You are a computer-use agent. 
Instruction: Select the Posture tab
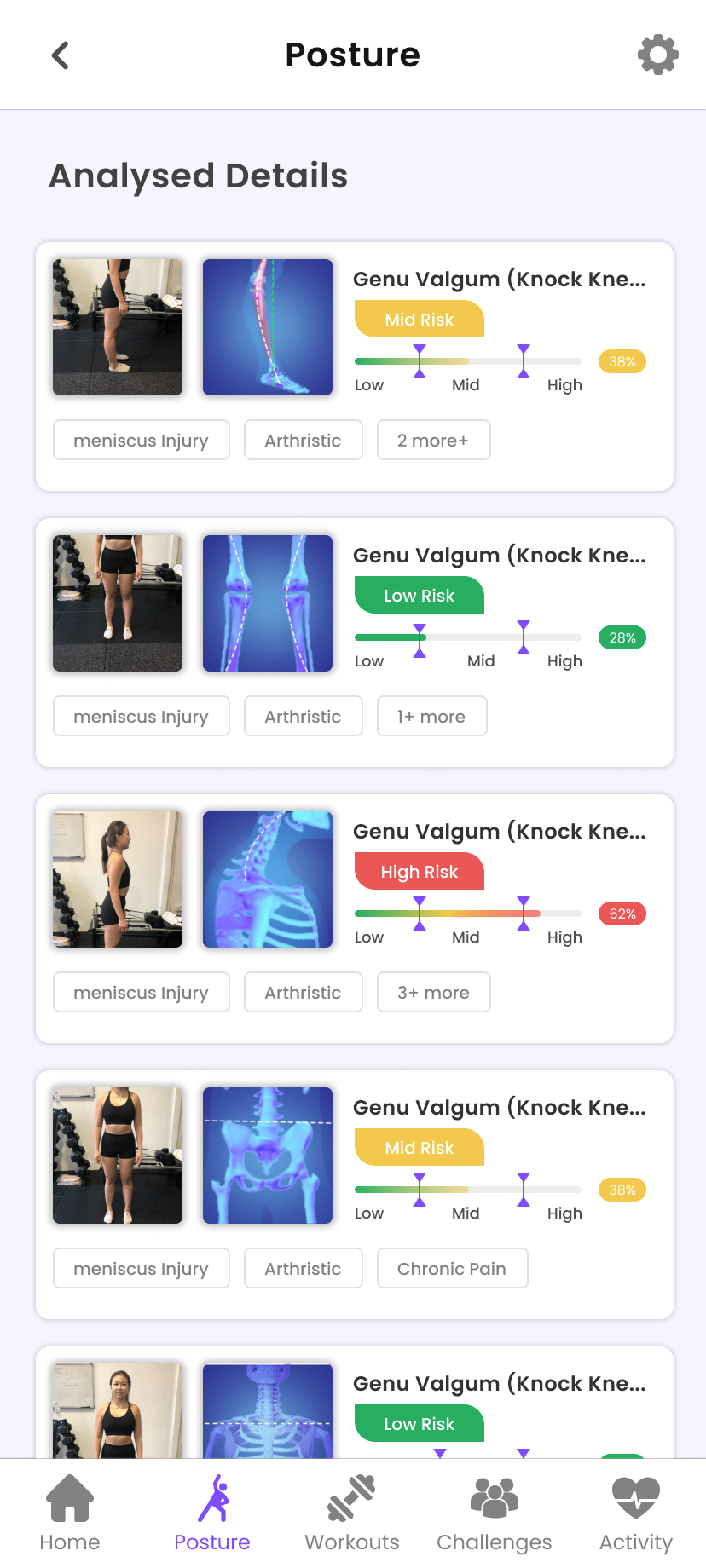pyautogui.click(x=212, y=1513)
